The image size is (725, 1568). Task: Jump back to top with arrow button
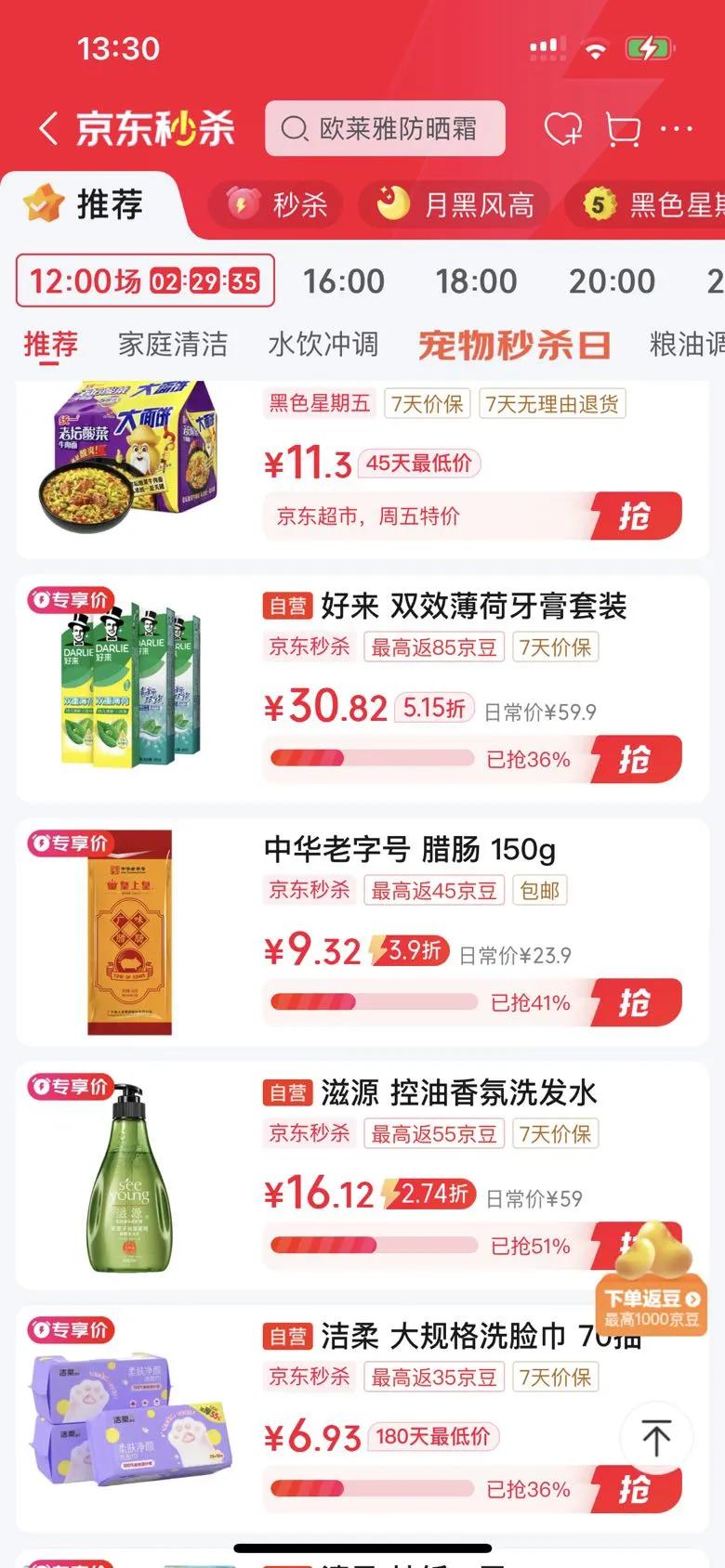coord(656,1438)
